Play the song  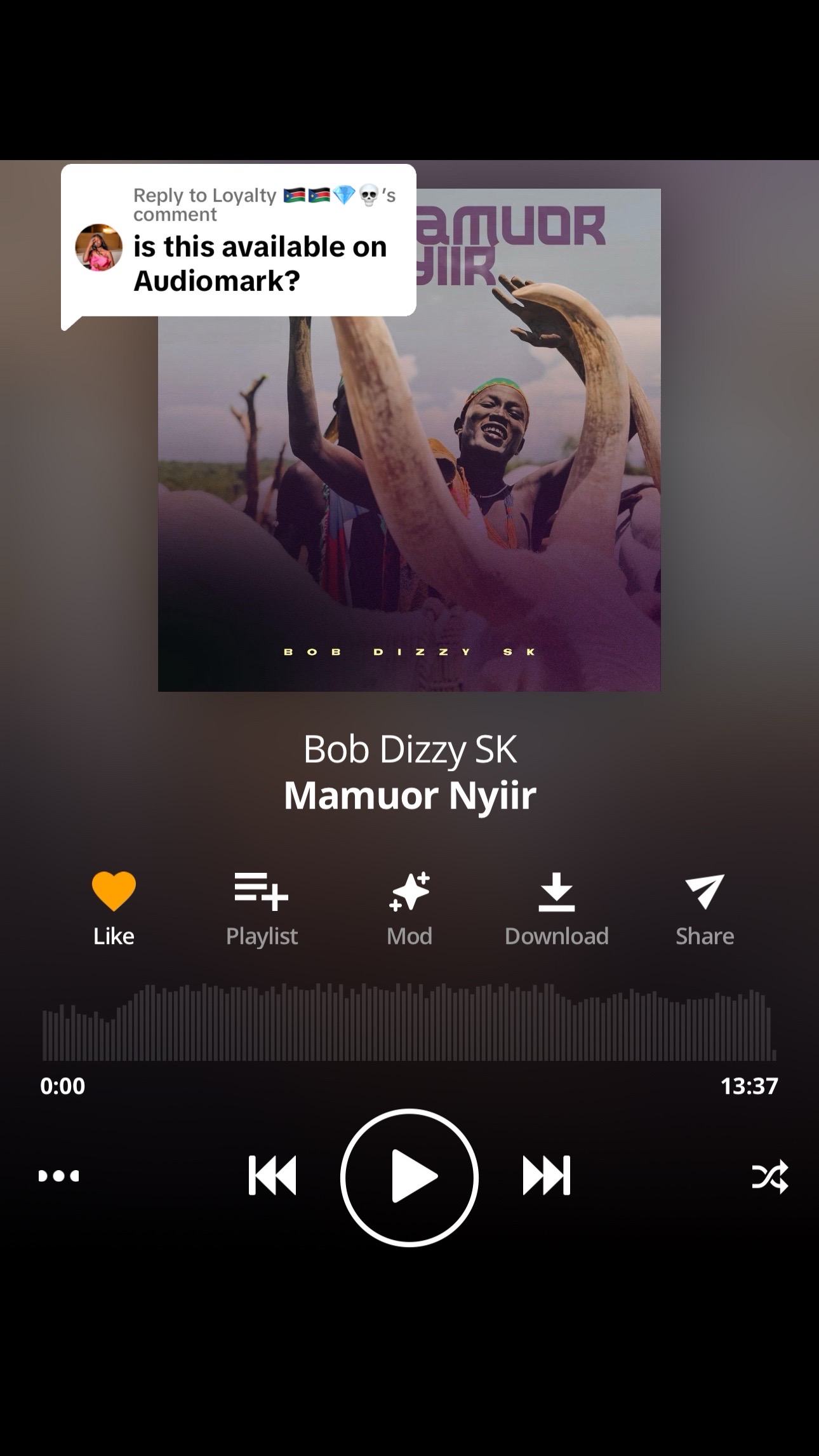409,1176
